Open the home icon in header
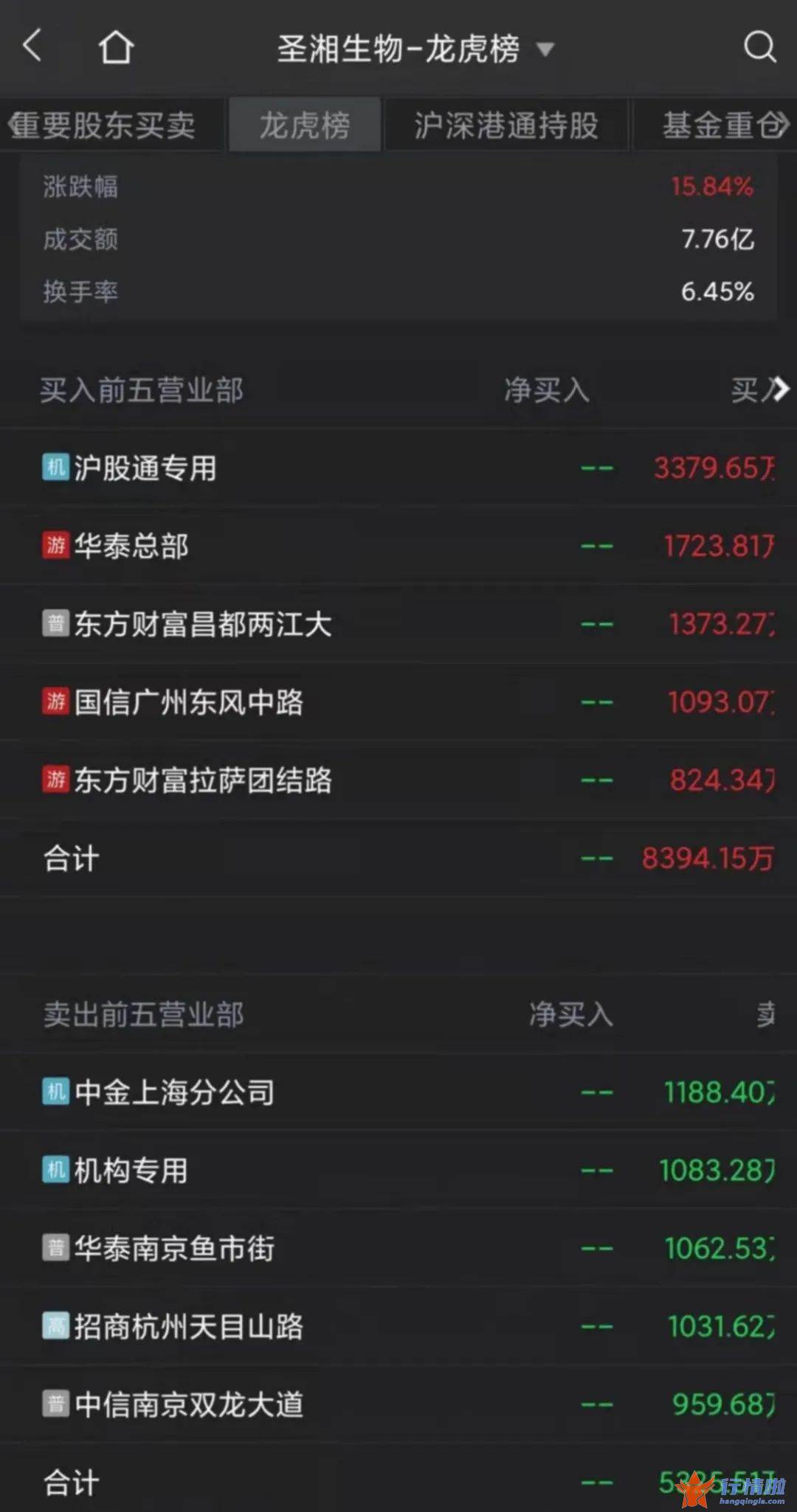 (x=116, y=47)
